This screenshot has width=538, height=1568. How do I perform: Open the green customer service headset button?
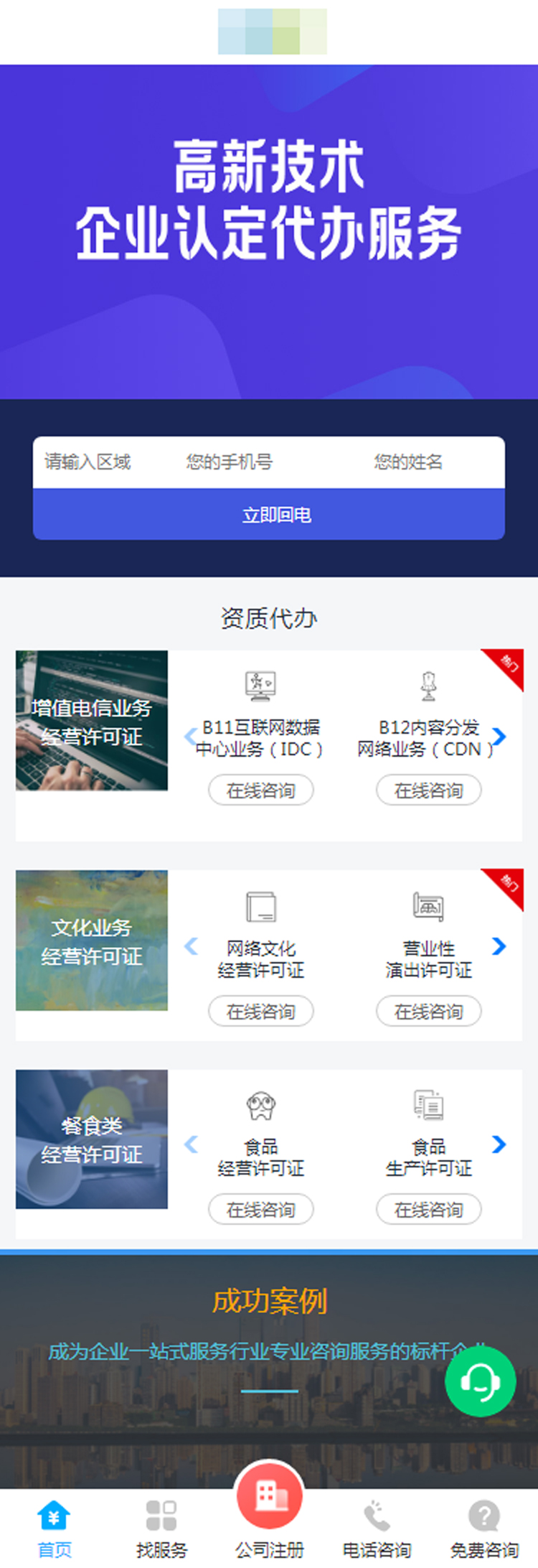pyautogui.click(x=480, y=1381)
